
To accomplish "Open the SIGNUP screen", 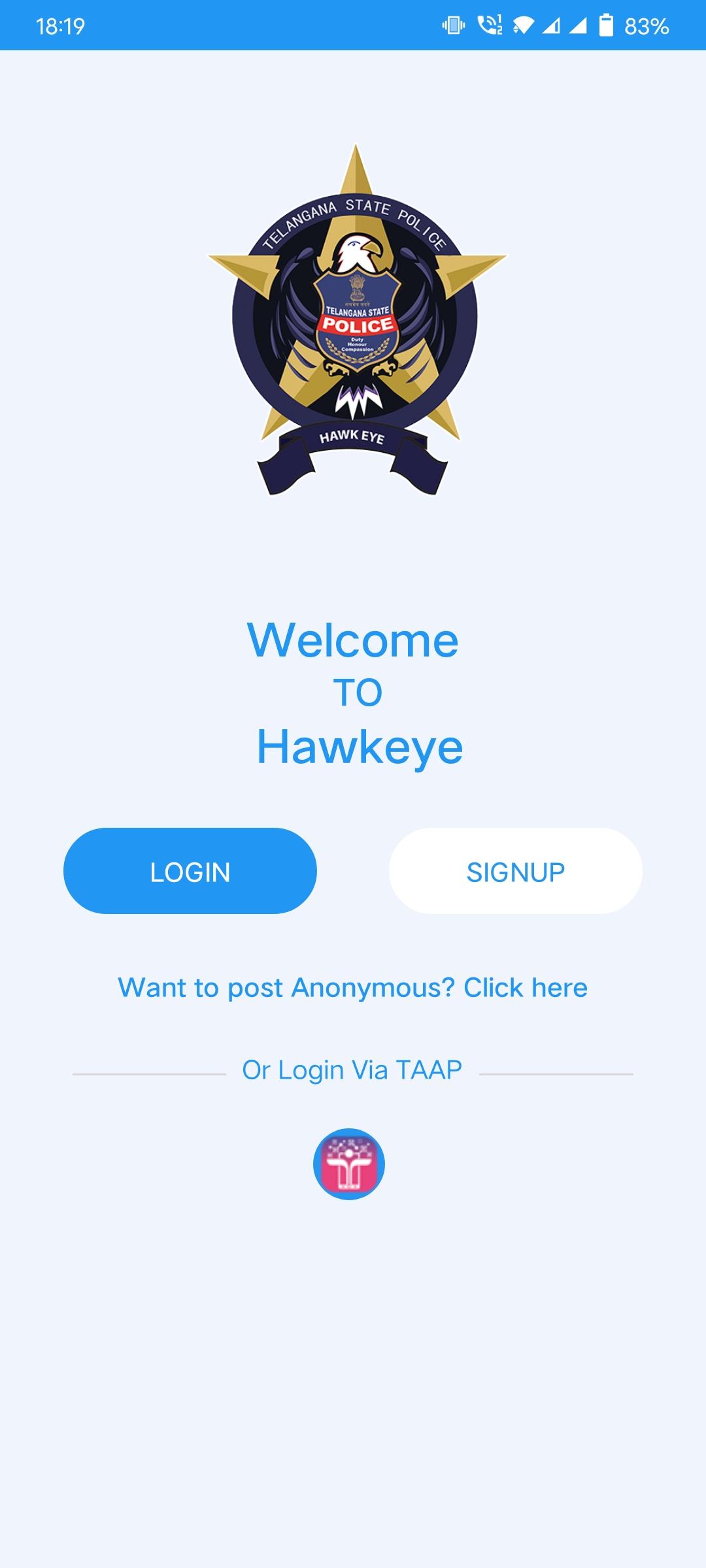I will pos(515,871).
